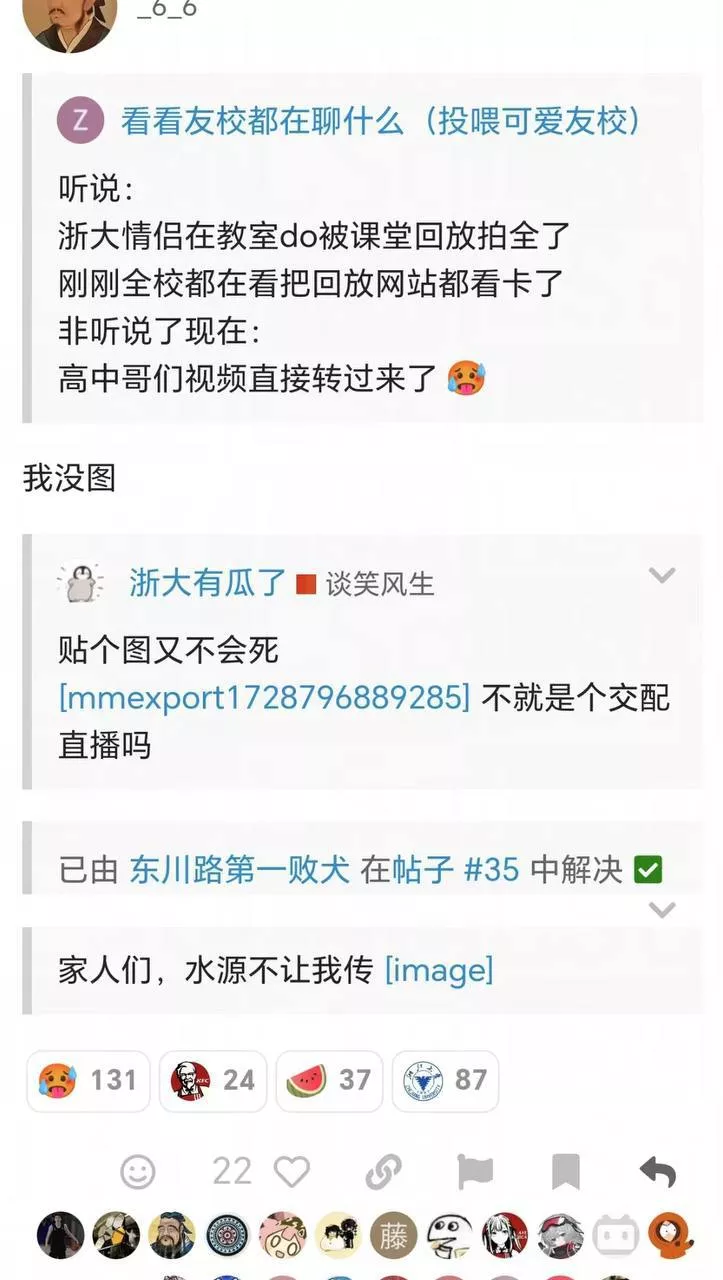Open the mmexport1728796889285 image link

click(264, 697)
